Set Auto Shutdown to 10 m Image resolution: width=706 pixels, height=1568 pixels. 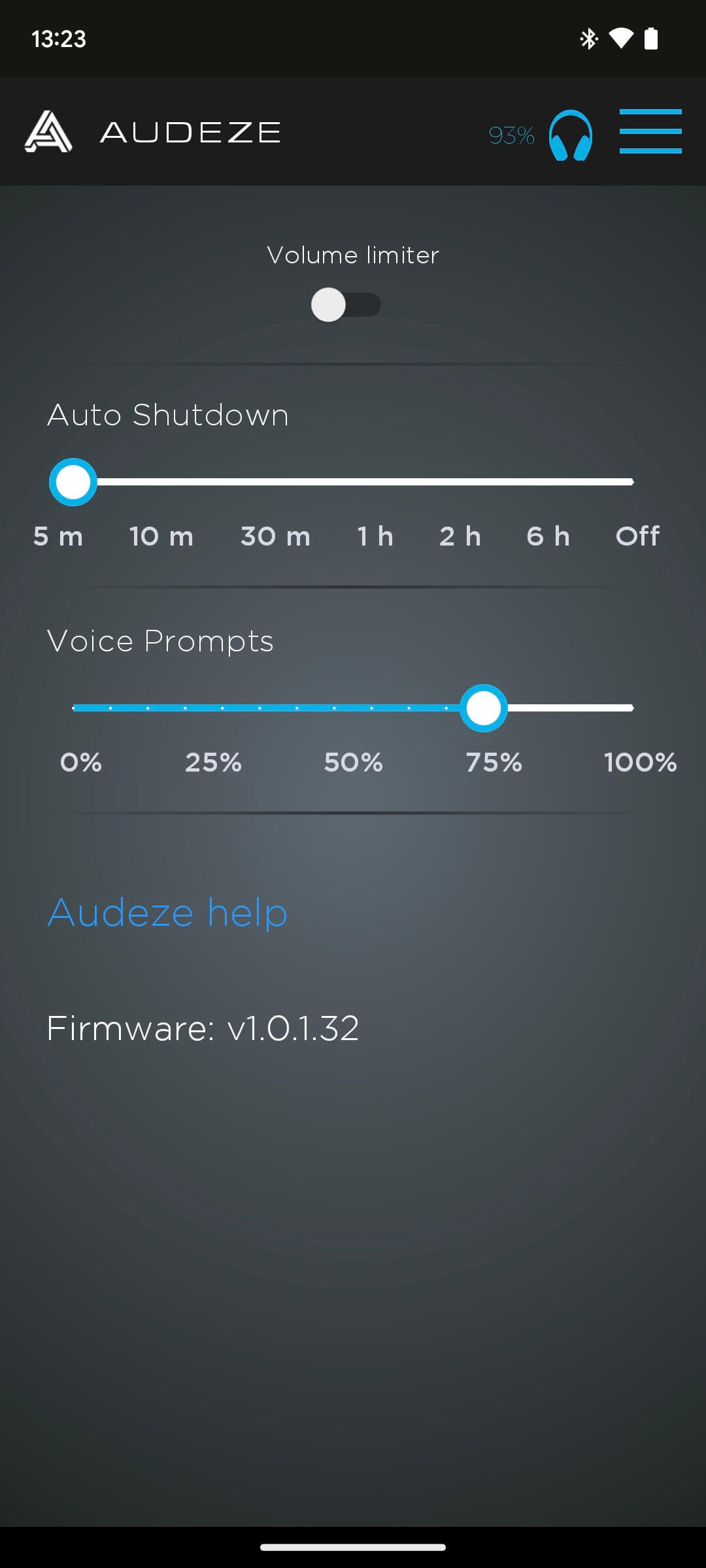166,482
